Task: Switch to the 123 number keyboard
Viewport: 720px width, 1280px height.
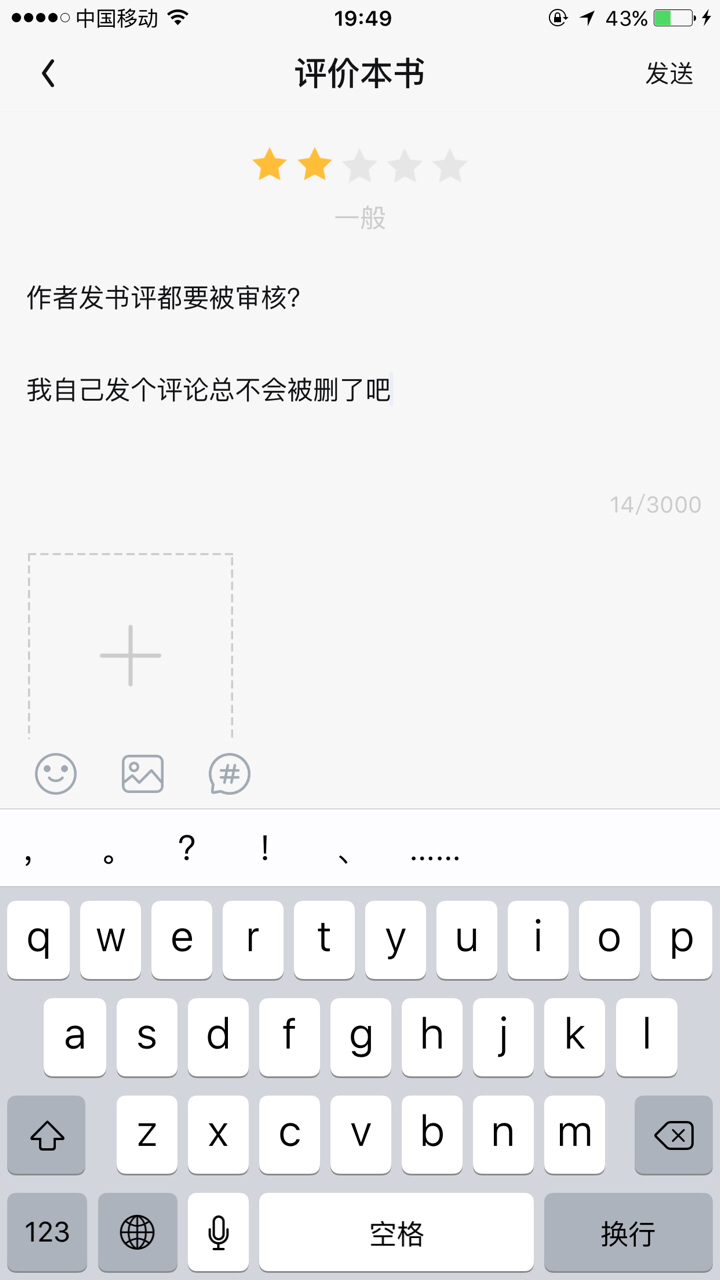Action: [x=47, y=1232]
